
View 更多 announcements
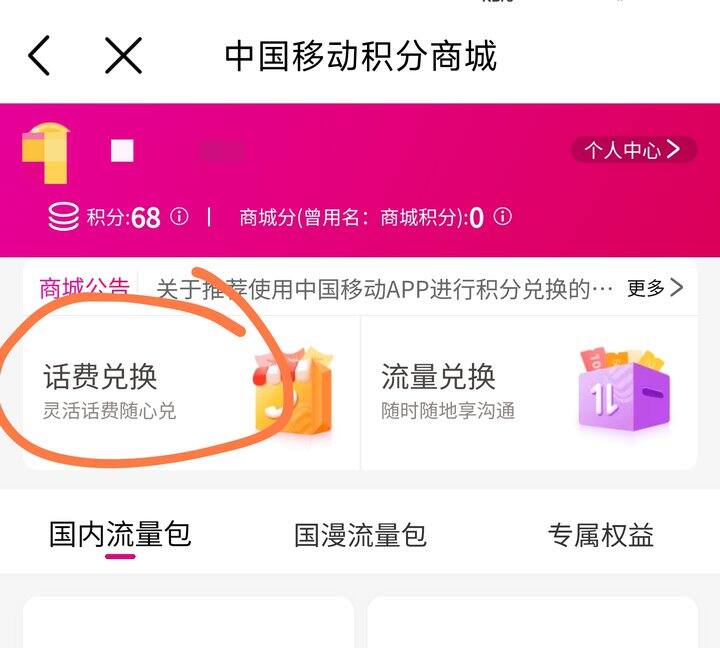(x=655, y=288)
